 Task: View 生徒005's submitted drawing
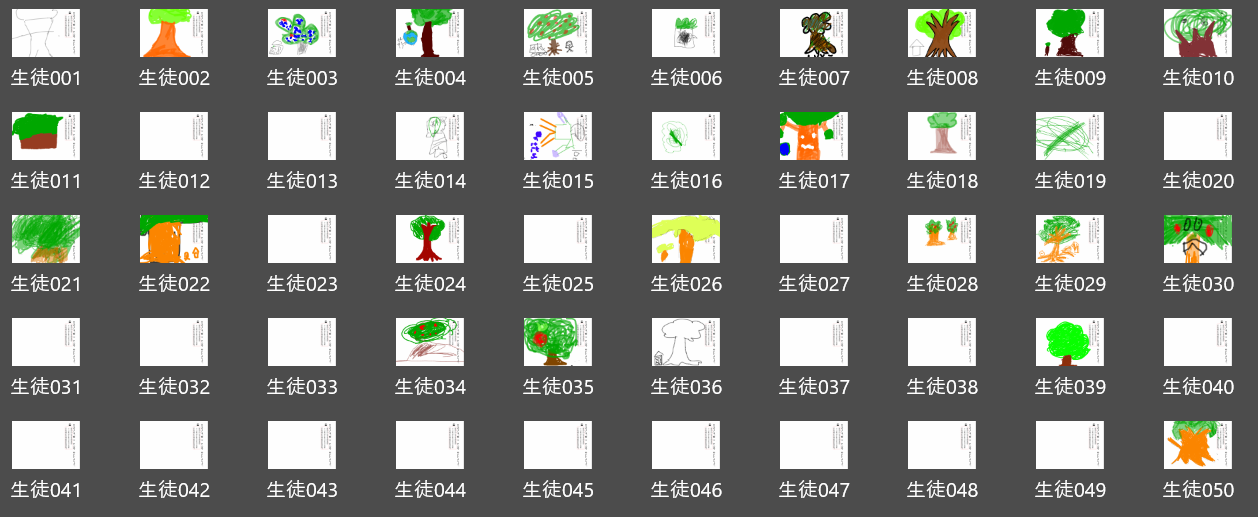558,33
